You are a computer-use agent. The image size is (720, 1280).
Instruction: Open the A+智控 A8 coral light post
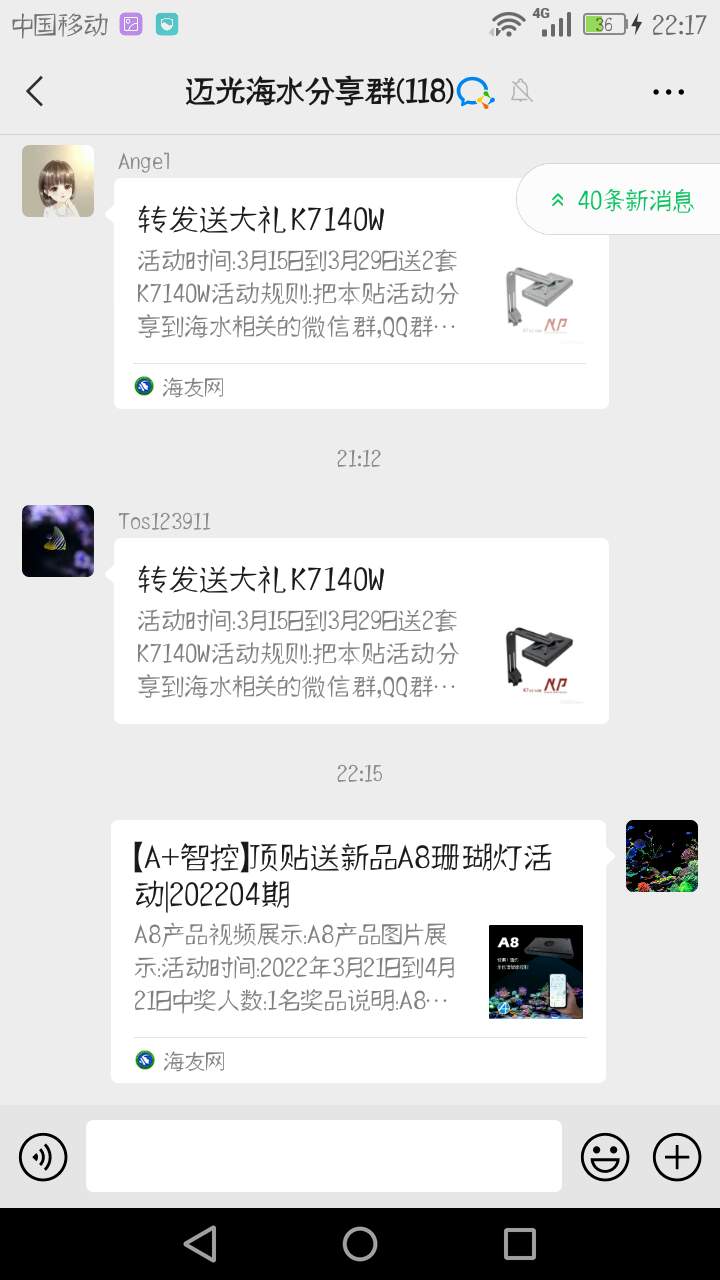click(358, 950)
